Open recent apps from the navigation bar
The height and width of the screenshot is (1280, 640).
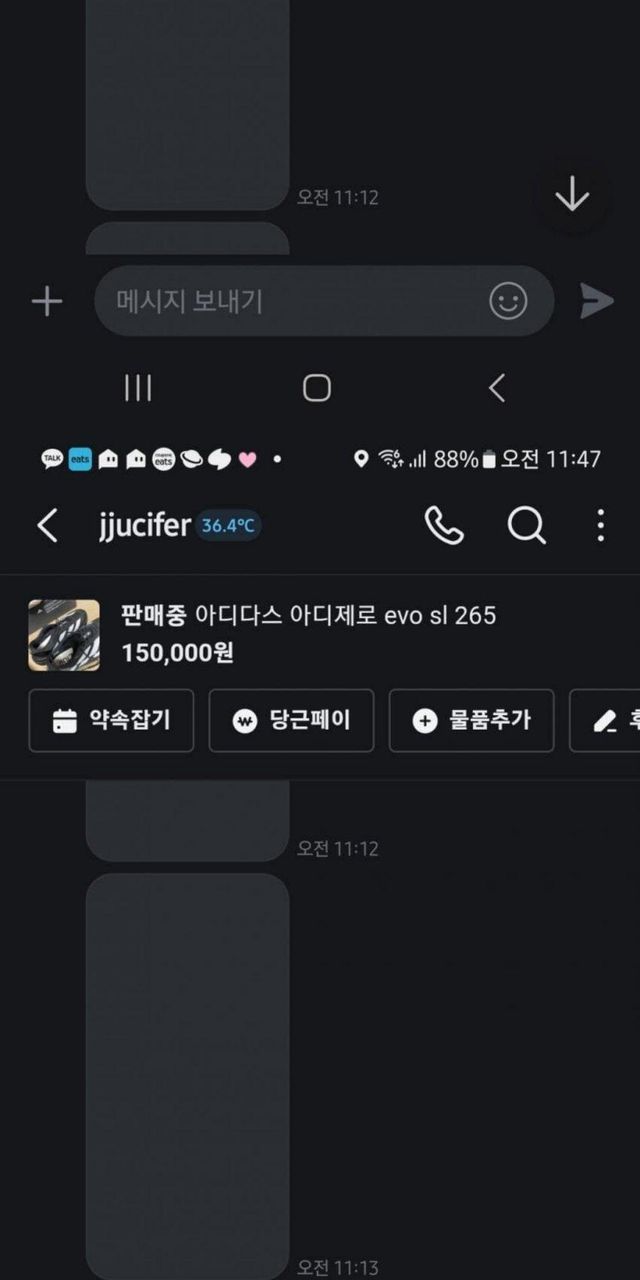click(x=138, y=388)
